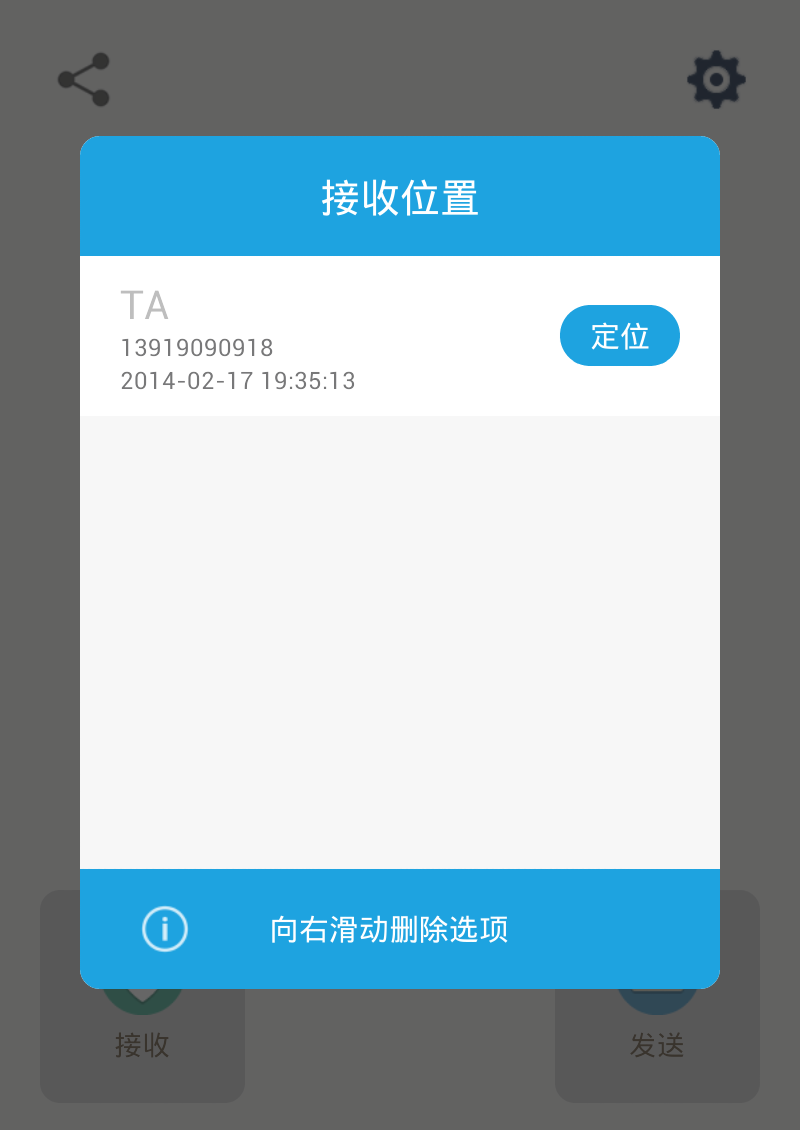The image size is (800, 1130).
Task: Open the settings gear
Action: coord(716,80)
